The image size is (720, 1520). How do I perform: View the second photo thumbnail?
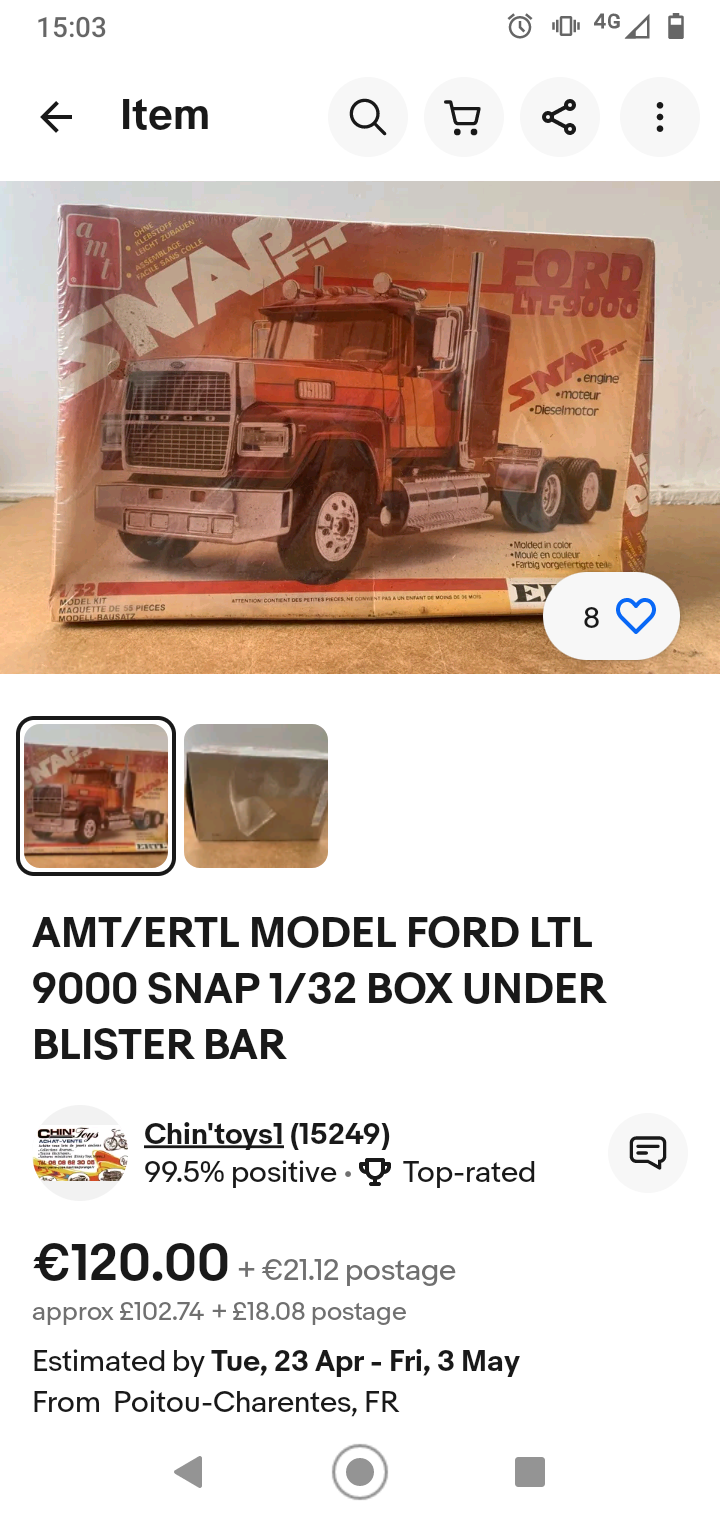pyautogui.click(x=256, y=796)
